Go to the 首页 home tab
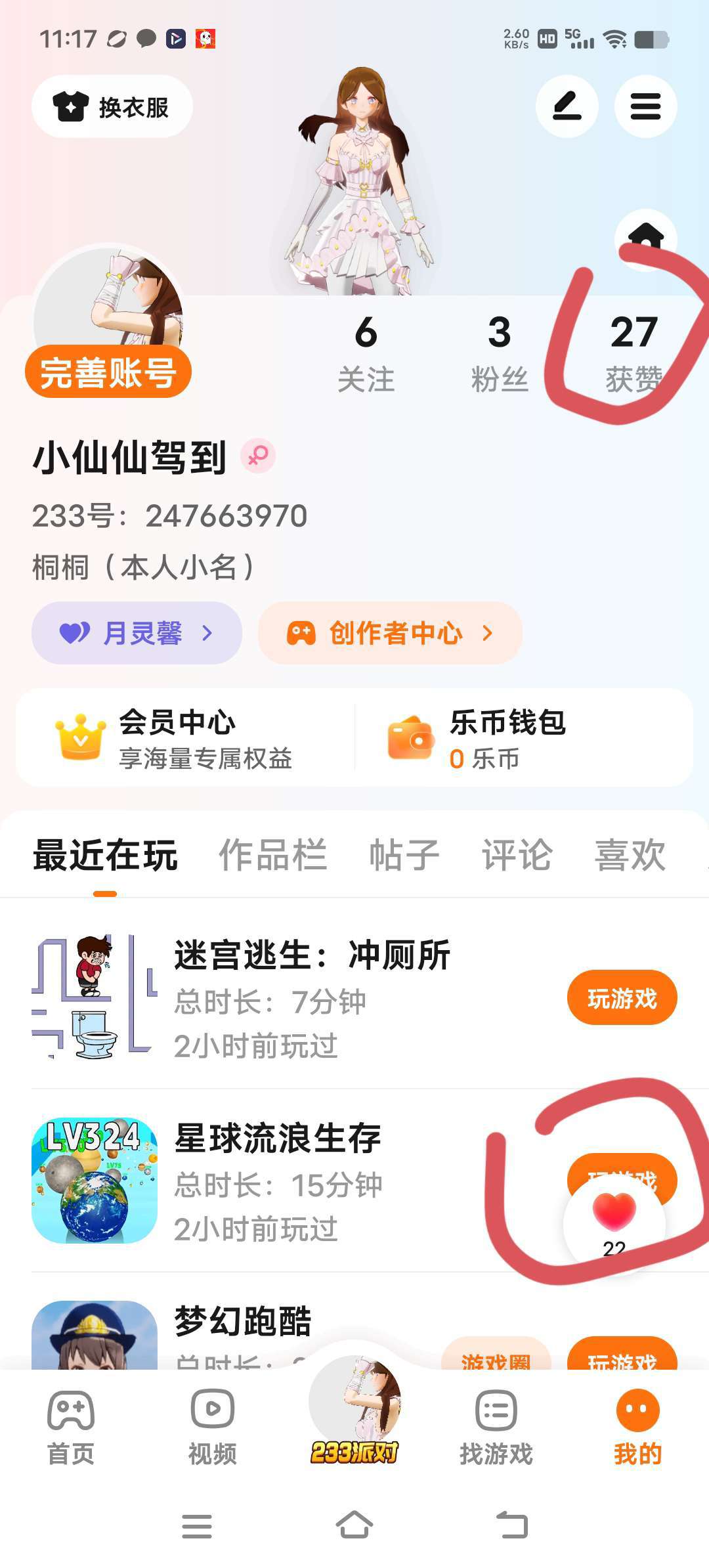Image resolution: width=709 pixels, height=1568 pixels. click(x=71, y=1426)
